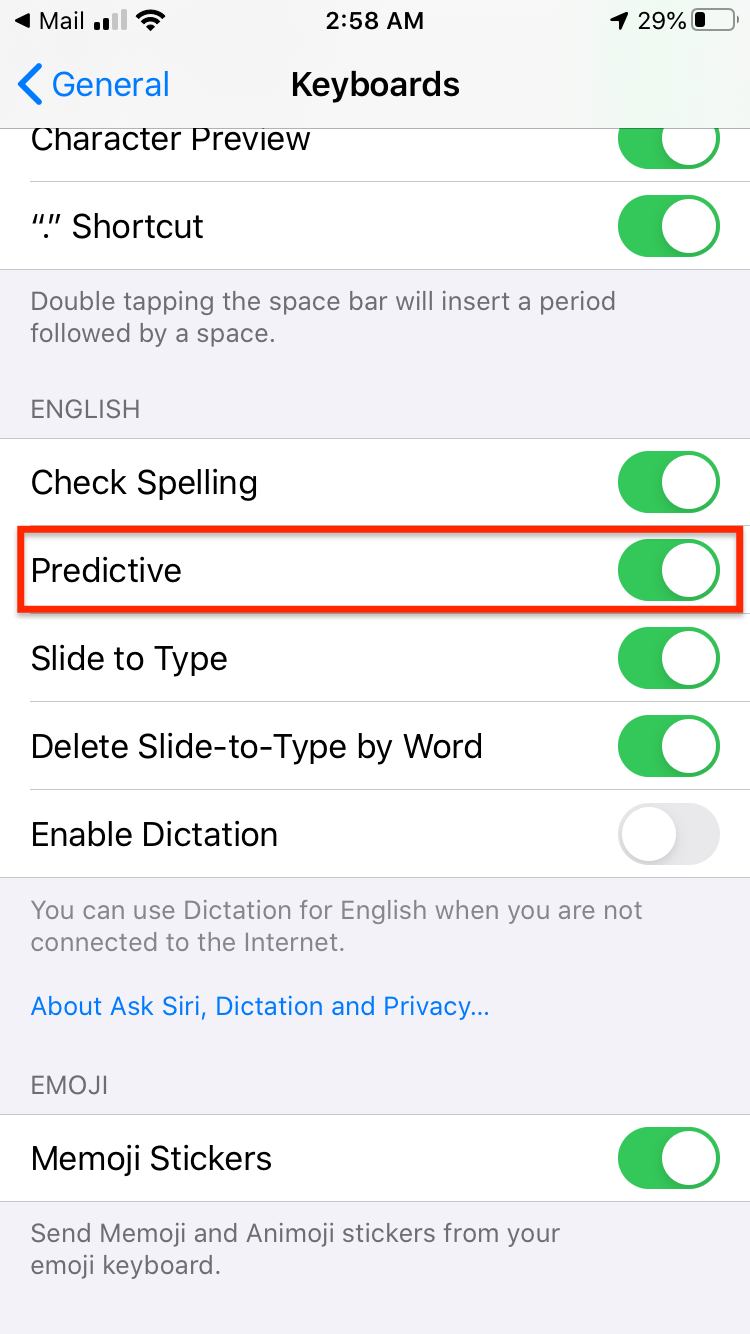Screen dimensions: 750x1334
Task: Open About Ask Siri, Dictation and Privacy
Action: [260, 1006]
